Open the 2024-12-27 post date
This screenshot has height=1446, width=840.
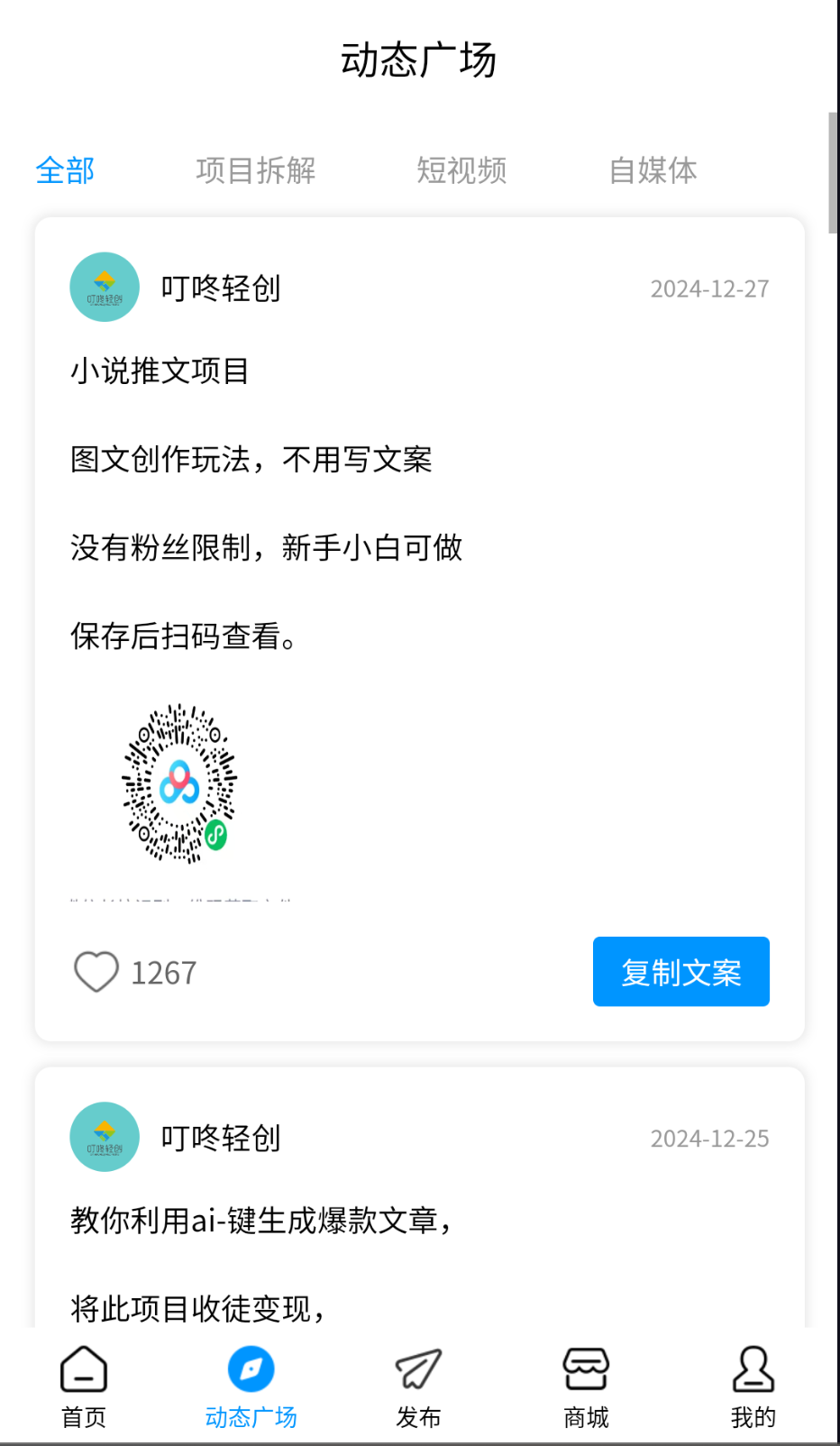tap(709, 288)
